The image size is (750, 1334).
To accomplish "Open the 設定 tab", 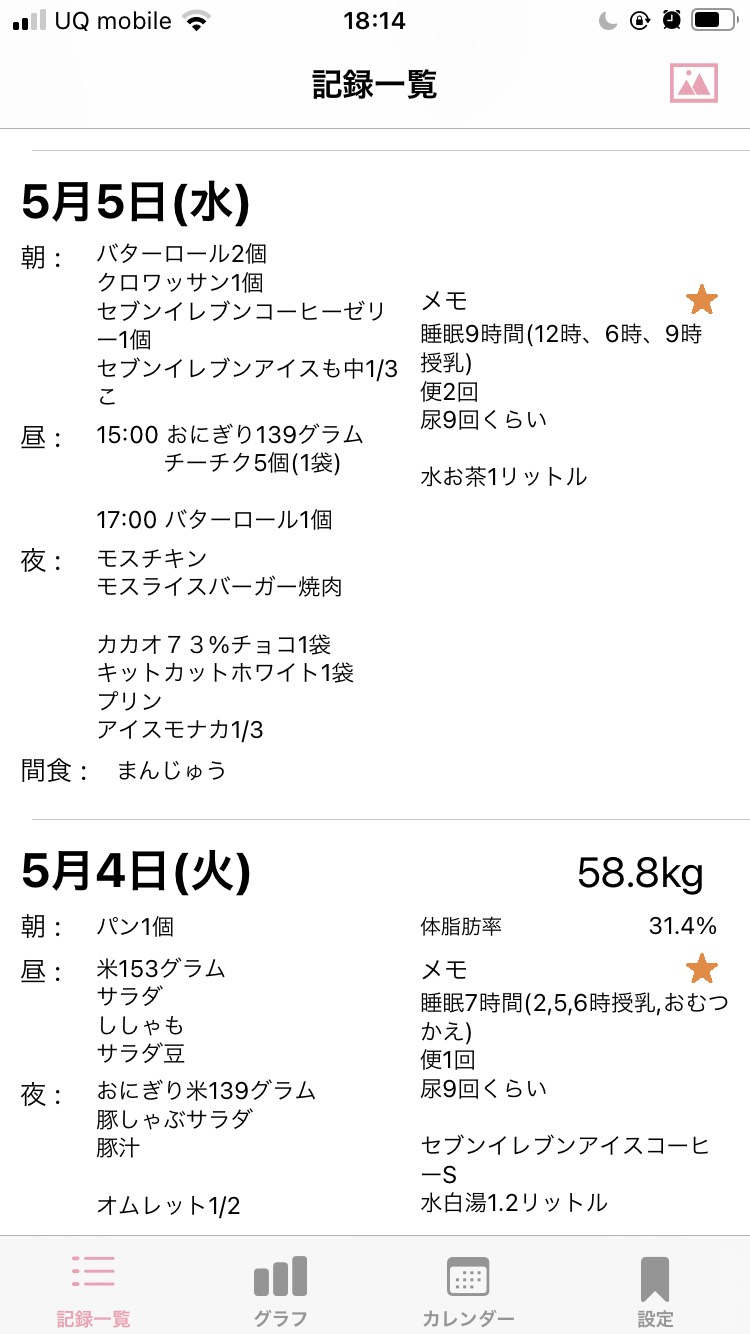I will coord(655,1290).
